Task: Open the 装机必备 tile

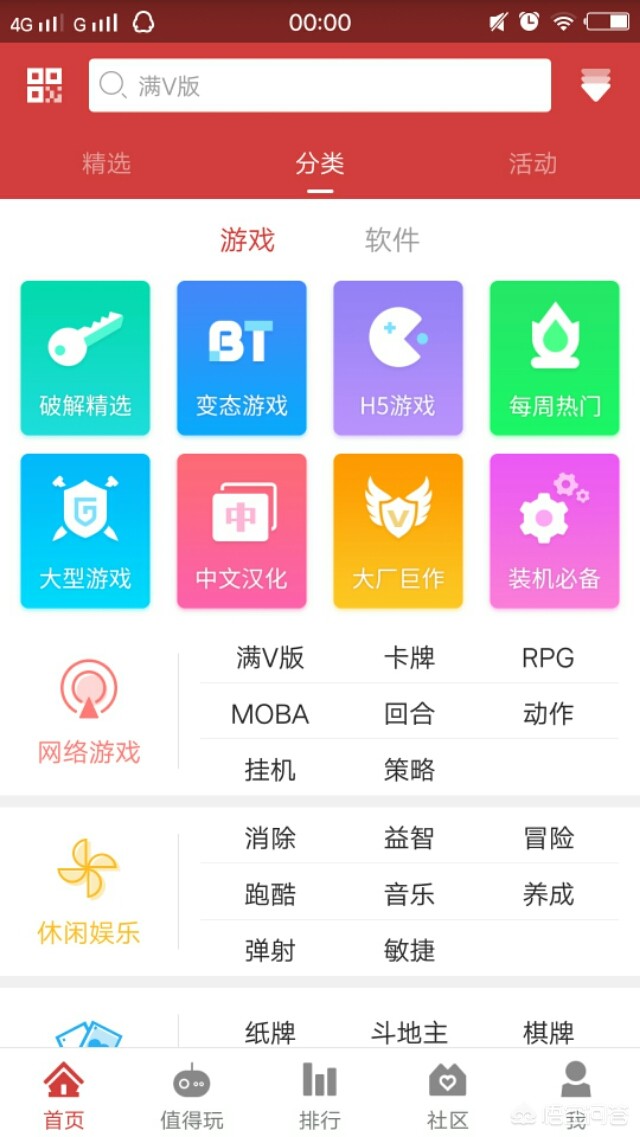Action: click(554, 531)
